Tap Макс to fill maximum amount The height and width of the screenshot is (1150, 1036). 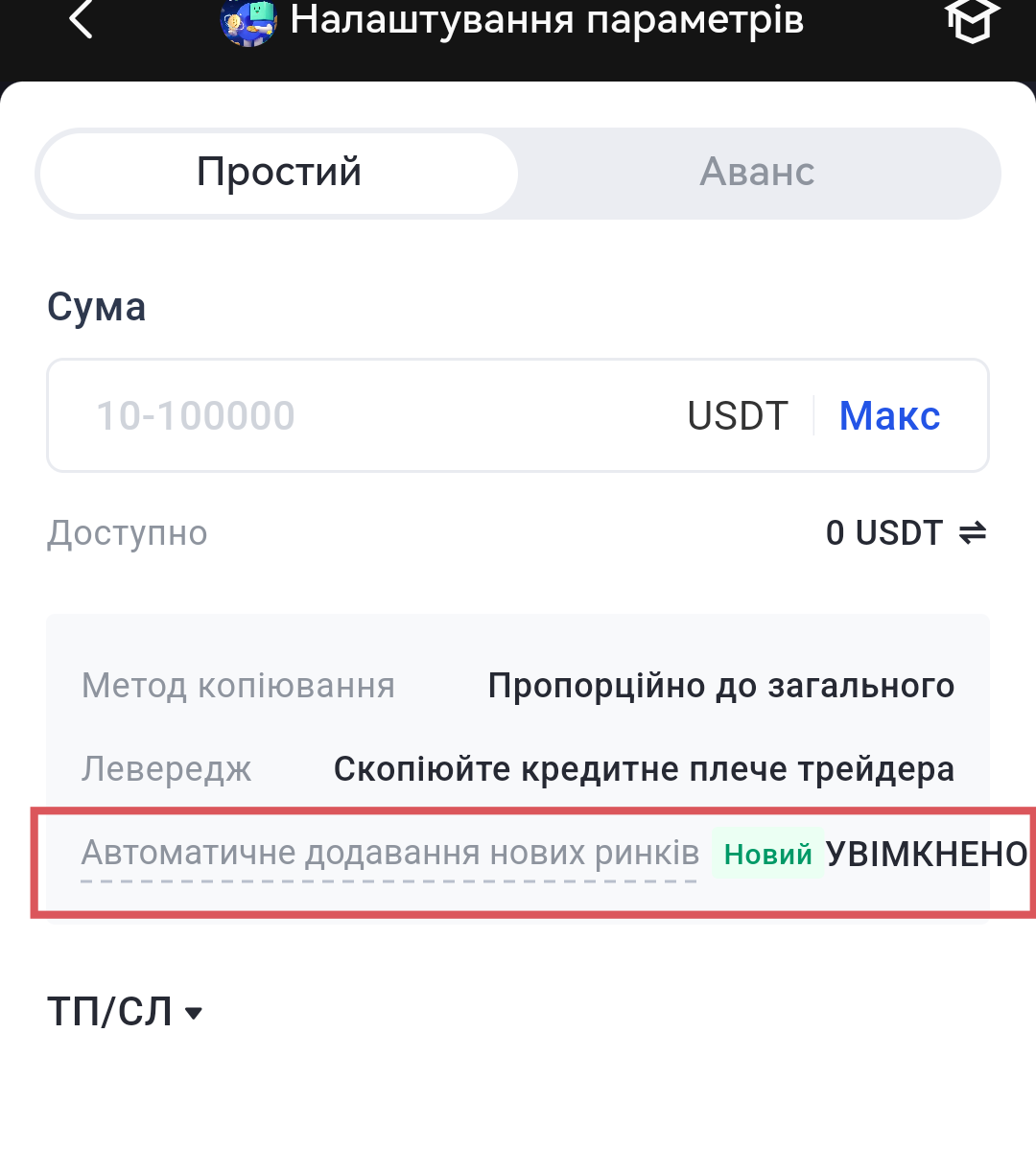889,415
